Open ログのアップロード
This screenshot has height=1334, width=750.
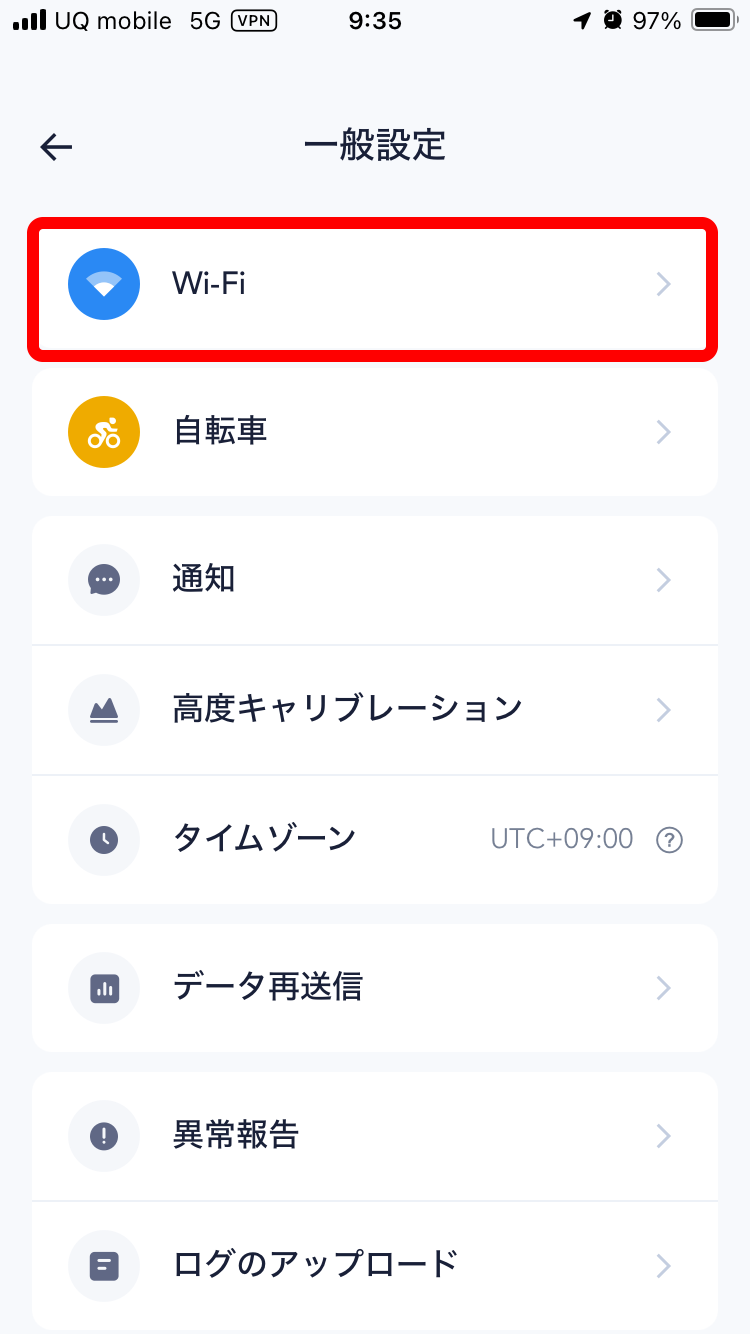click(374, 1266)
